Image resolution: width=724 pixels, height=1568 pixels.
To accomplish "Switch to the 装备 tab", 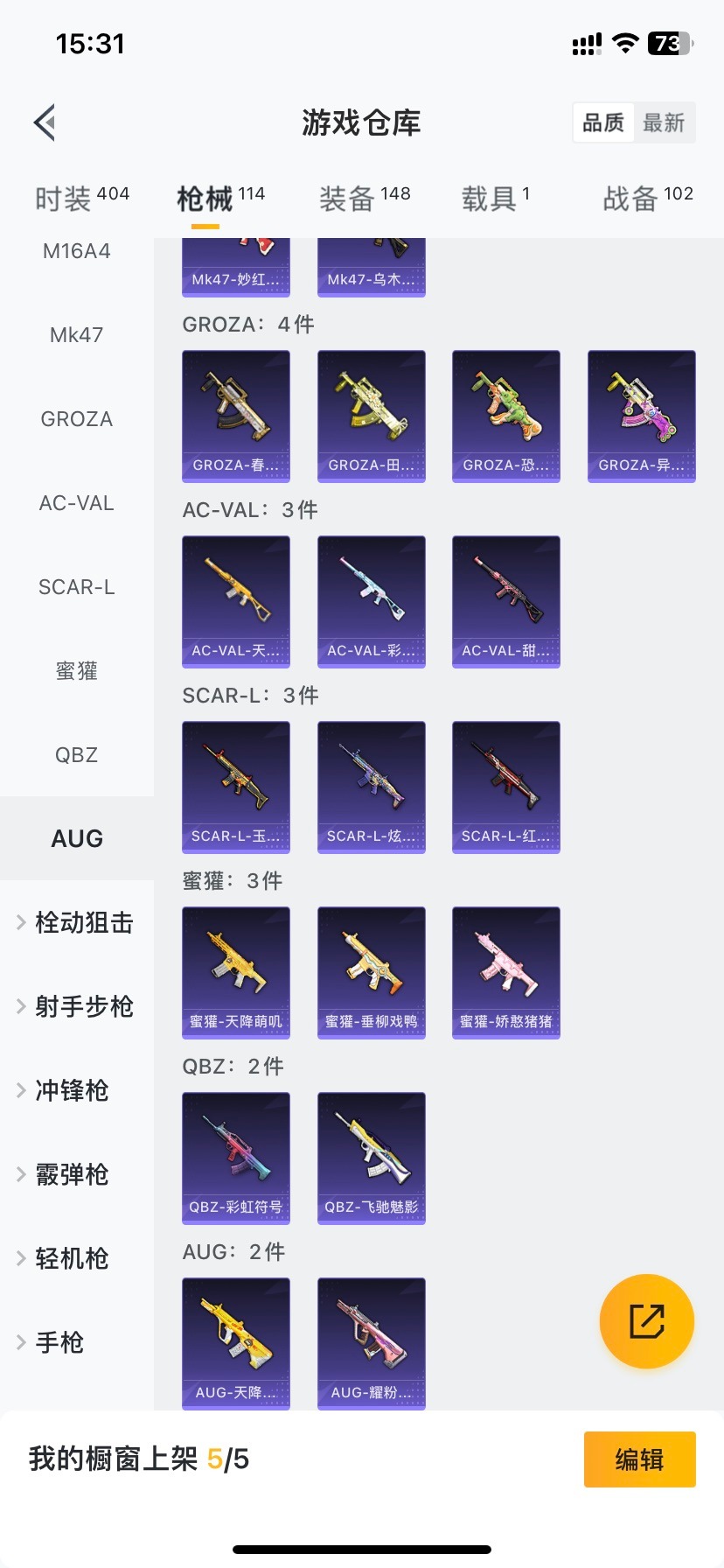I will (x=364, y=199).
